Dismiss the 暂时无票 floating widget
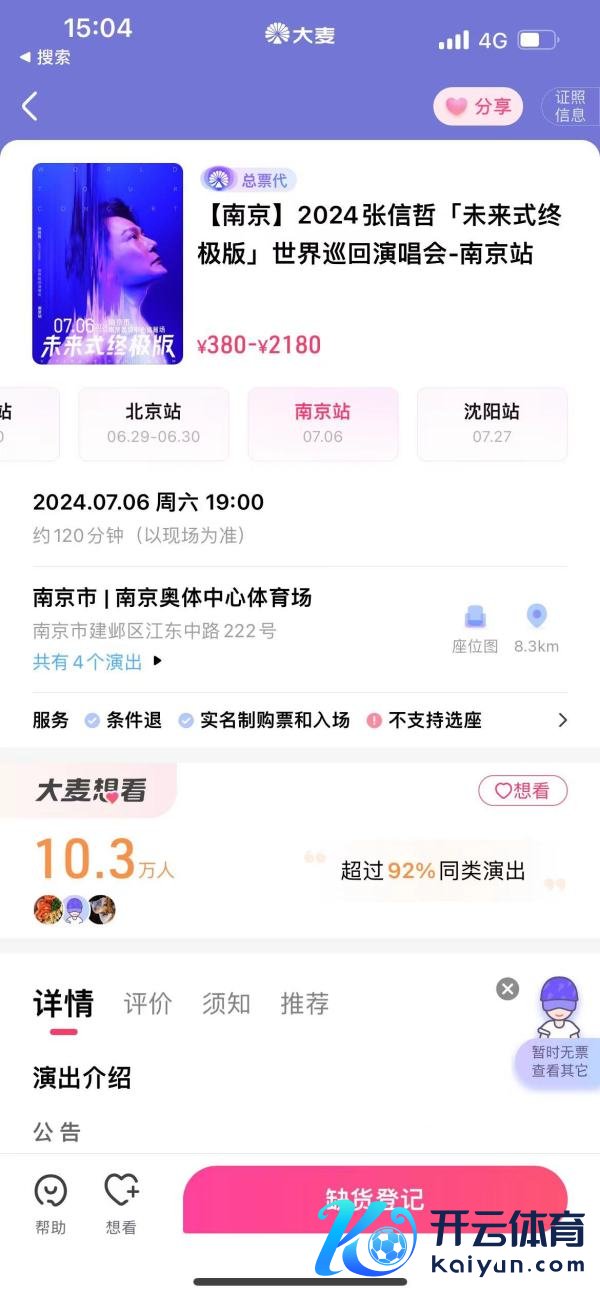Image resolution: width=600 pixels, height=1298 pixels. [508, 989]
